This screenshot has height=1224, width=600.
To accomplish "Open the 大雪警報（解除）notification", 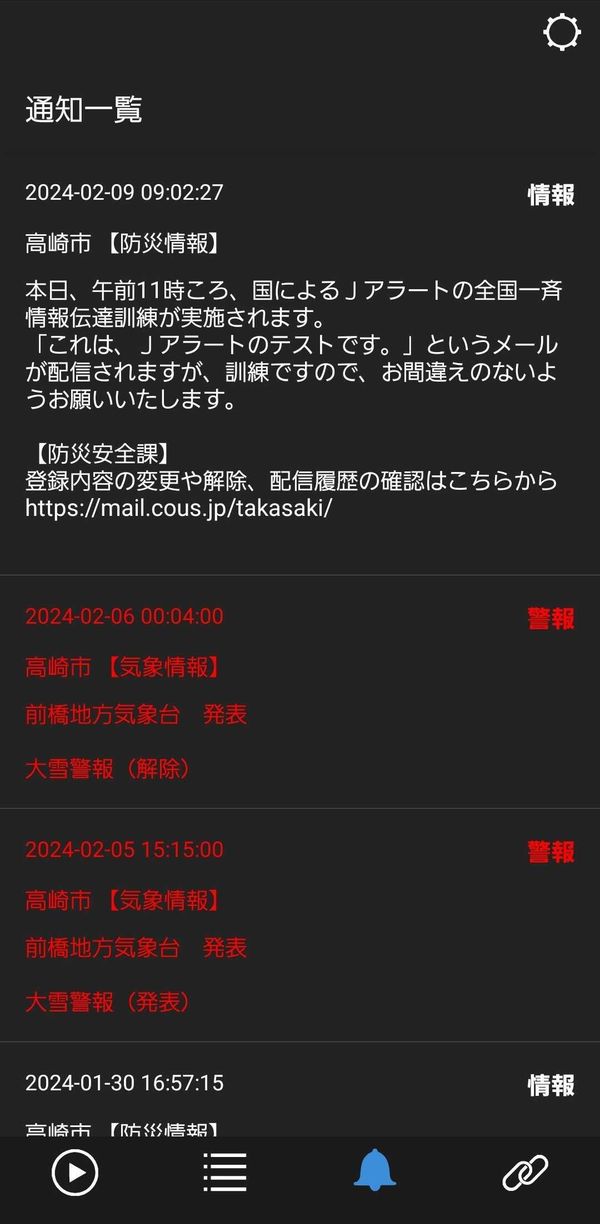I will 300,692.
